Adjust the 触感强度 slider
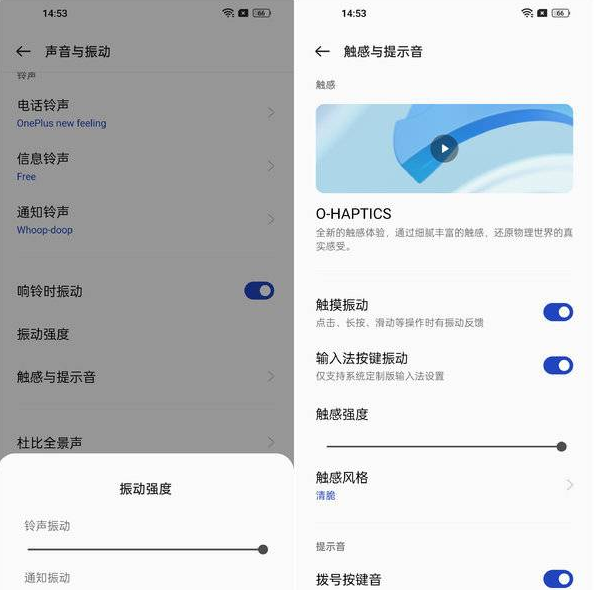The height and width of the screenshot is (590, 602). coord(561,446)
